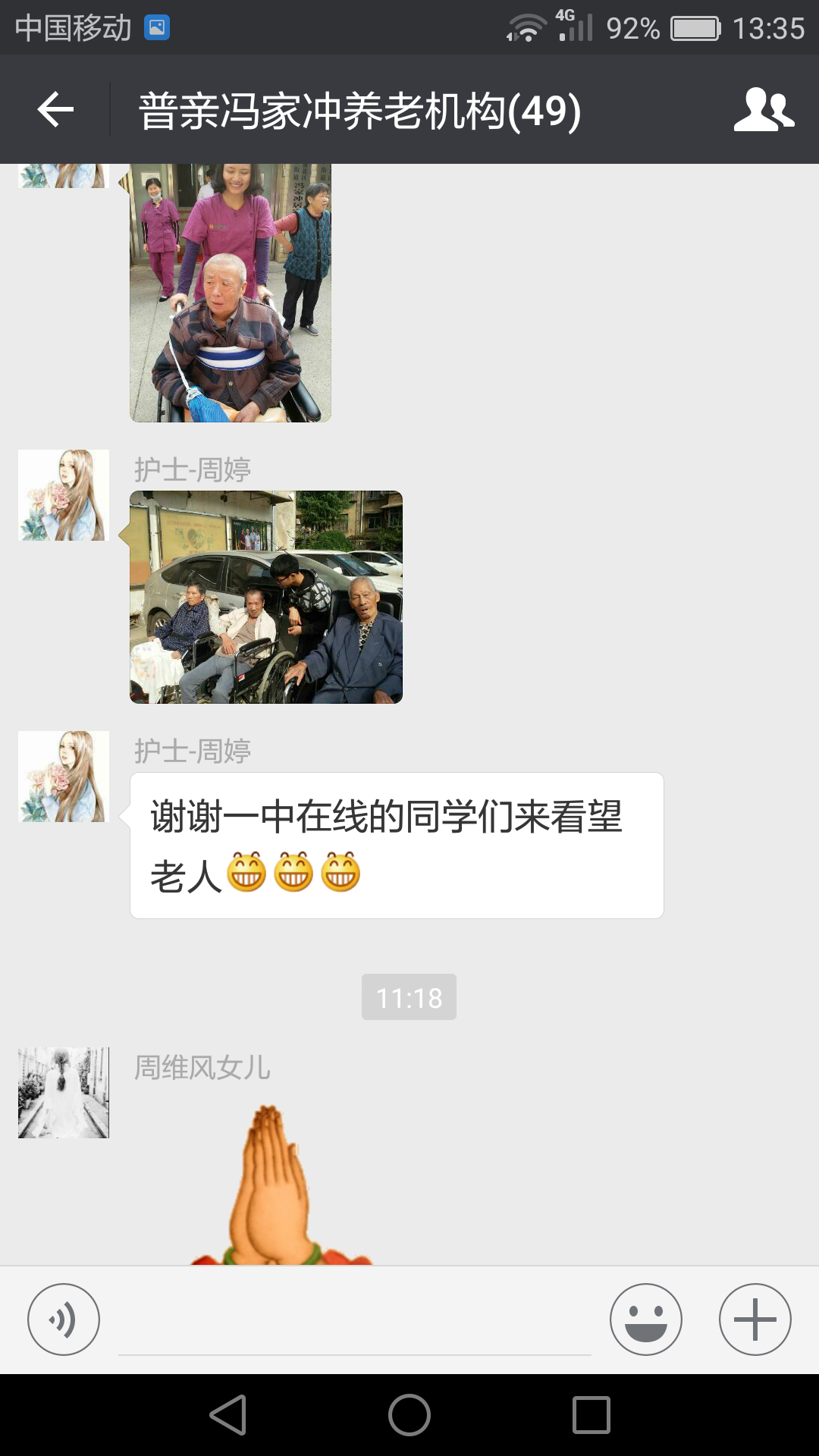Open the emoji sticker panel
Screen dimensions: 819x1456
[645, 1319]
